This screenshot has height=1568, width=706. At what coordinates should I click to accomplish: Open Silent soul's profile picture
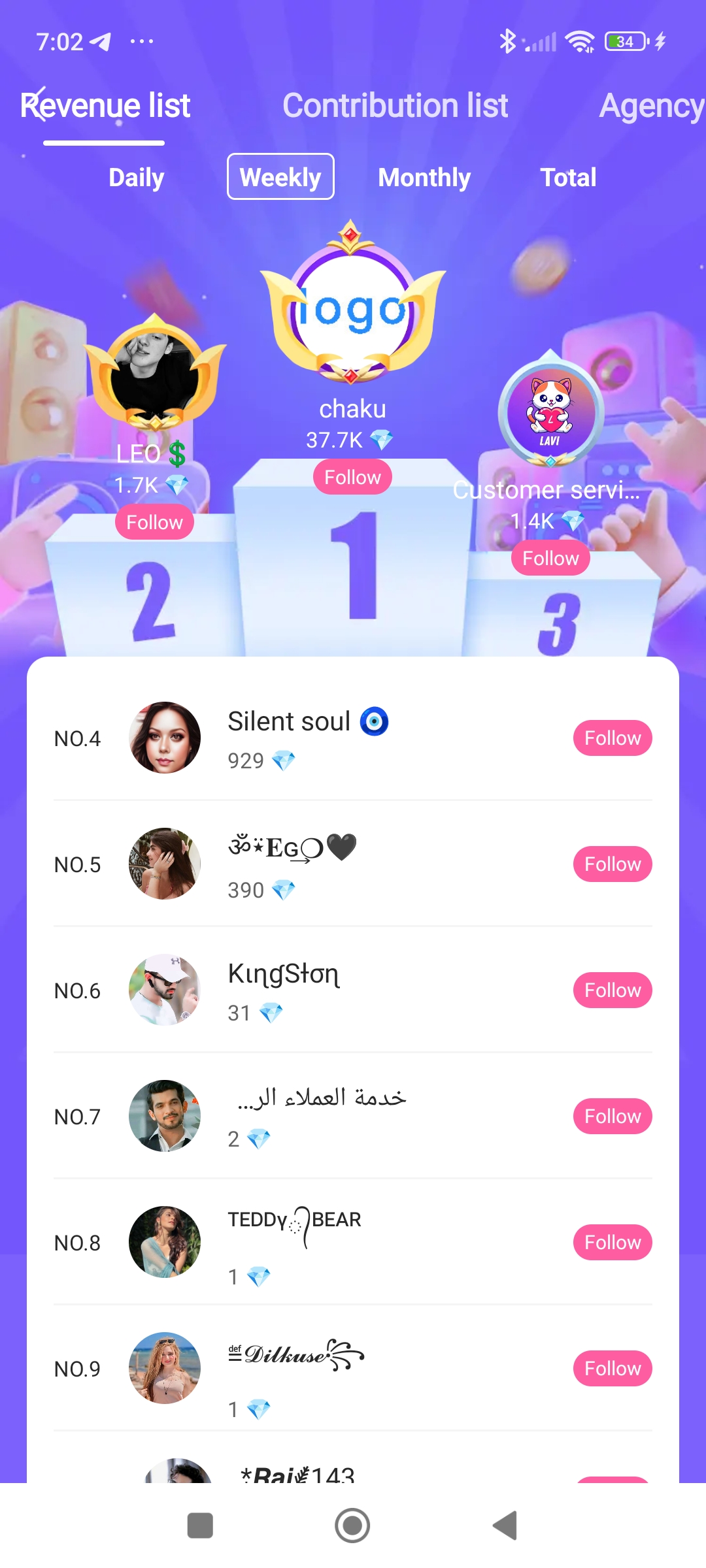tap(165, 738)
